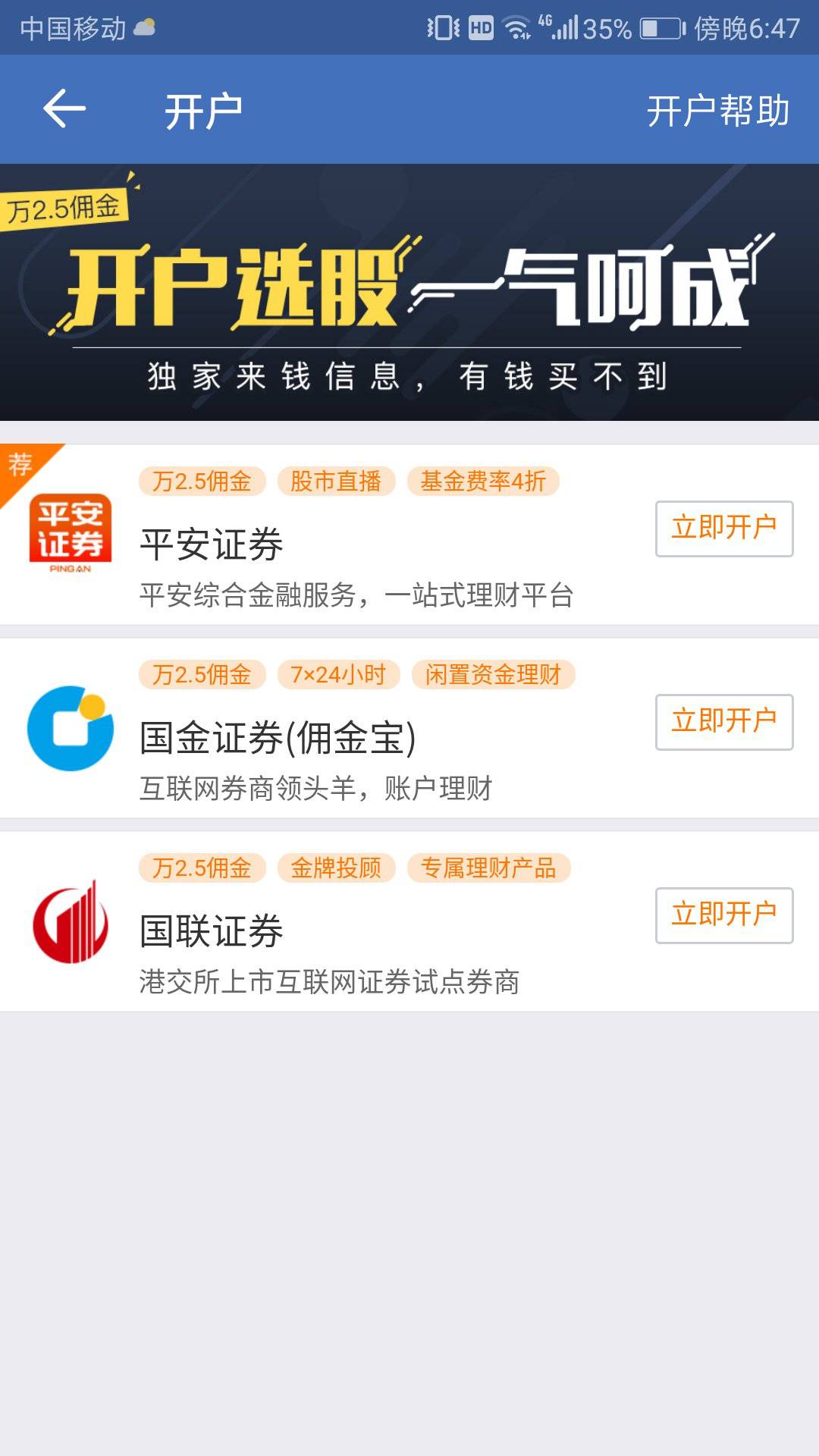The height and width of the screenshot is (1456, 819).
Task: Open the 国联证券 broker card
Action: point(409,921)
